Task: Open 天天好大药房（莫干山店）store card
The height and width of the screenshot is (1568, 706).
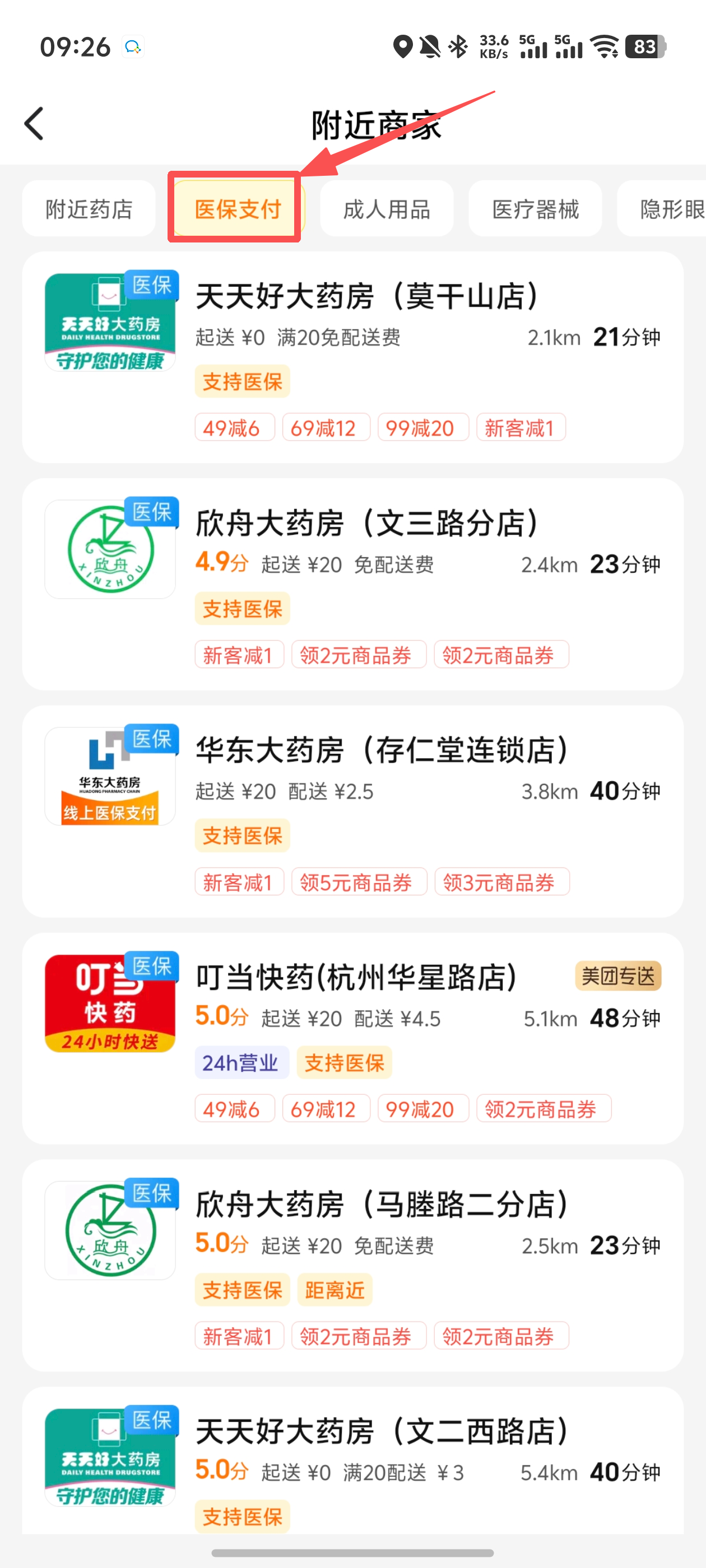Action: 366,296
